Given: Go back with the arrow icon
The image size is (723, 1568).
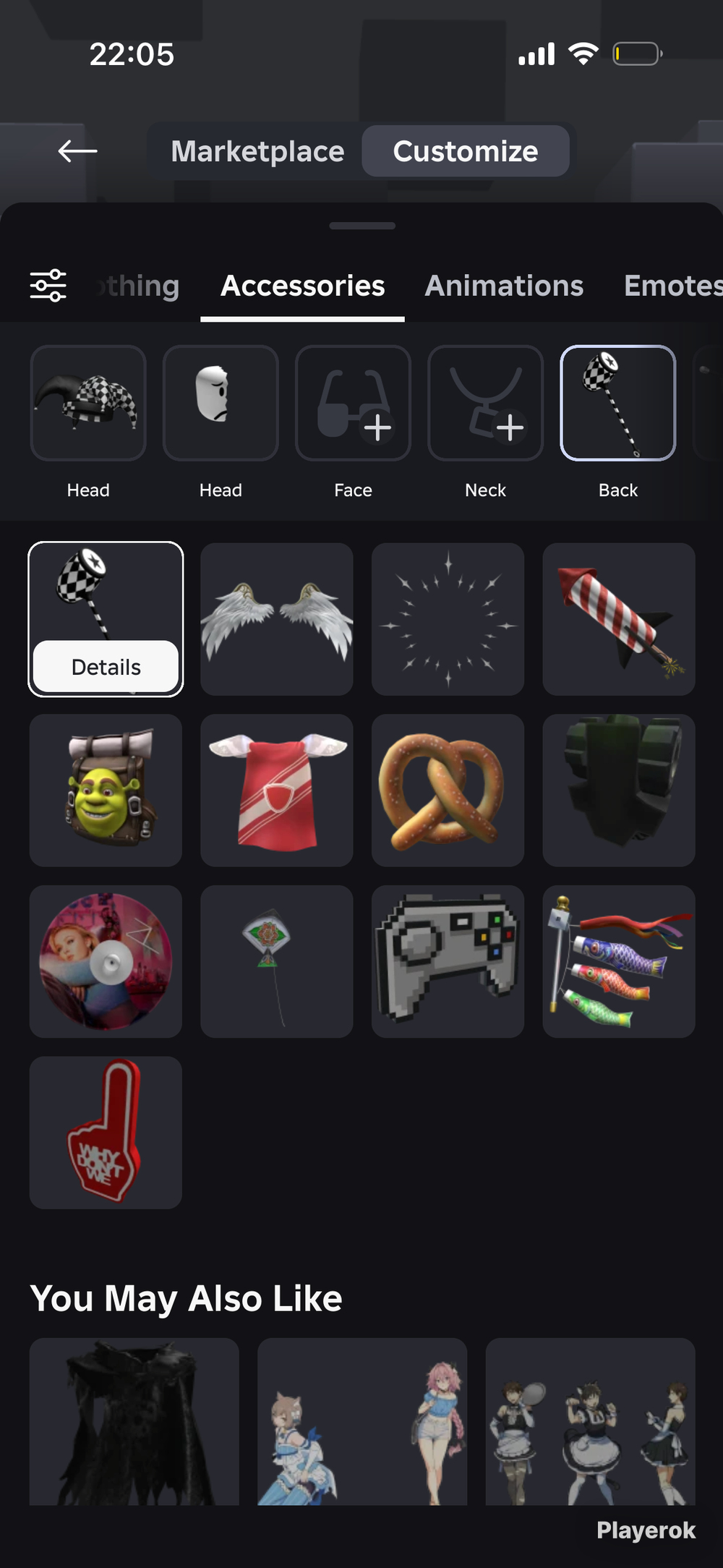Looking at the screenshot, I should point(77,151).
